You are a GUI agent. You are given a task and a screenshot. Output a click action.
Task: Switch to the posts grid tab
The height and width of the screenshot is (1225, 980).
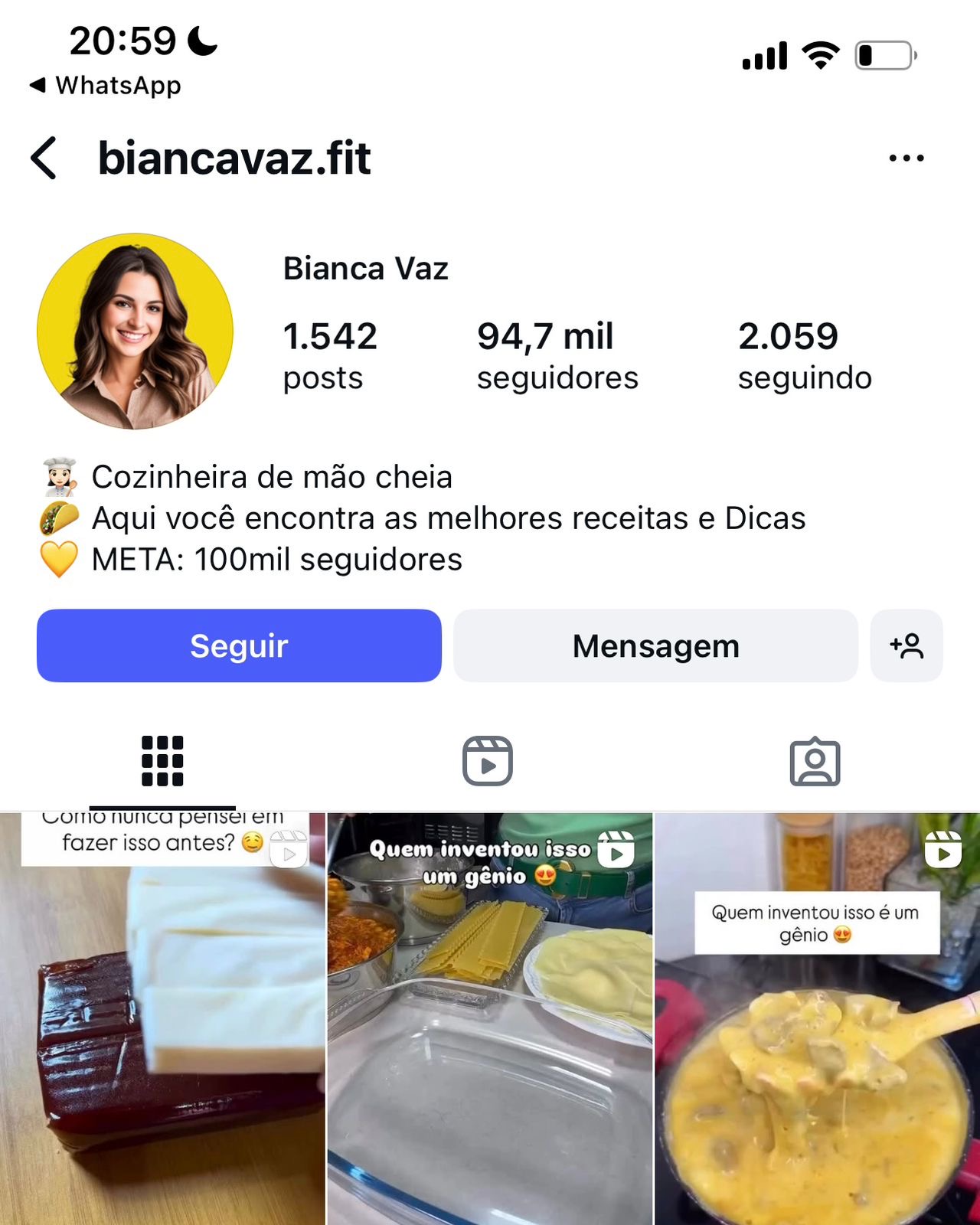tap(162, 761)
